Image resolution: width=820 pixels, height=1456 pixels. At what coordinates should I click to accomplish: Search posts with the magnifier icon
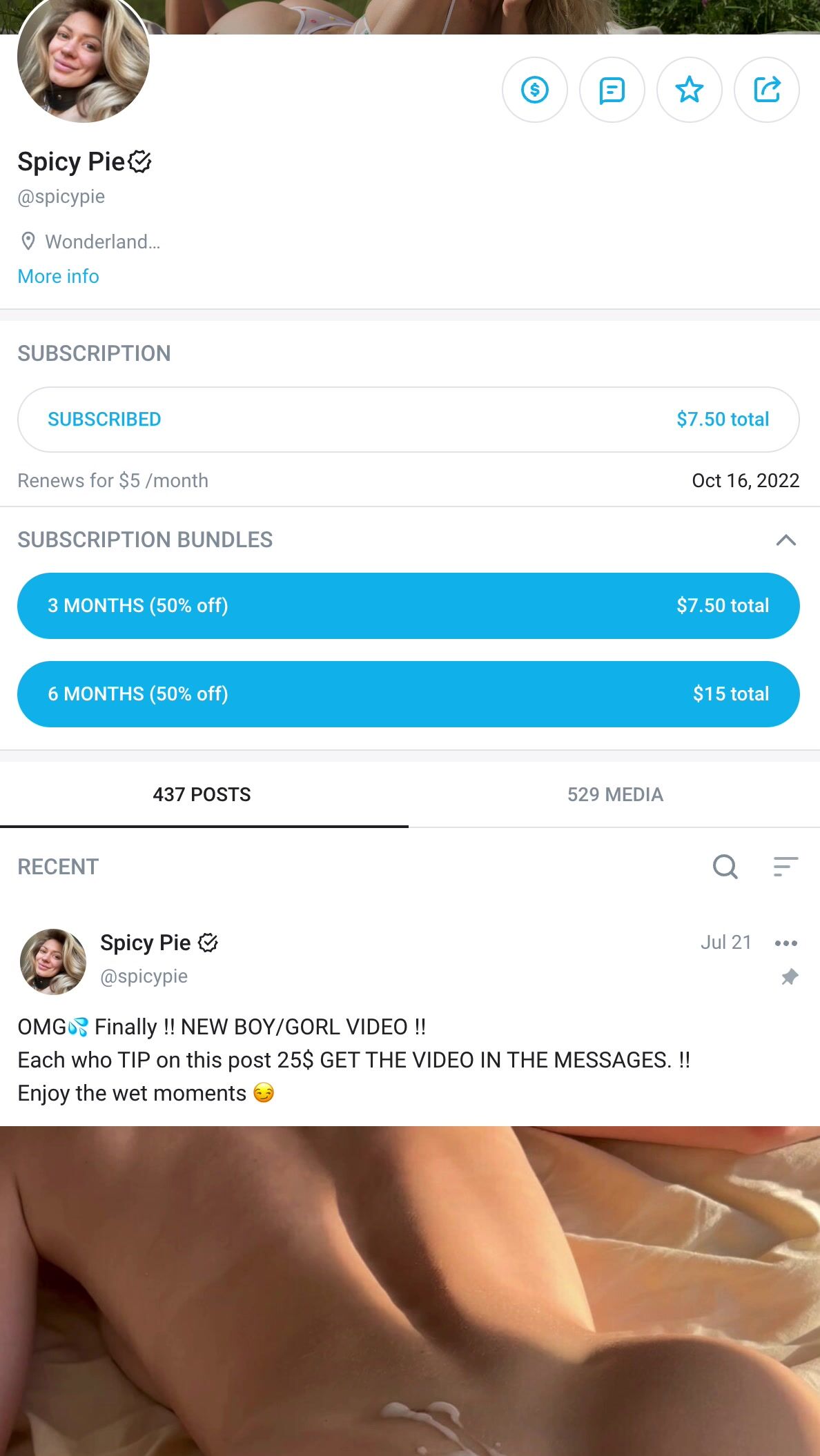click(725, 867)
